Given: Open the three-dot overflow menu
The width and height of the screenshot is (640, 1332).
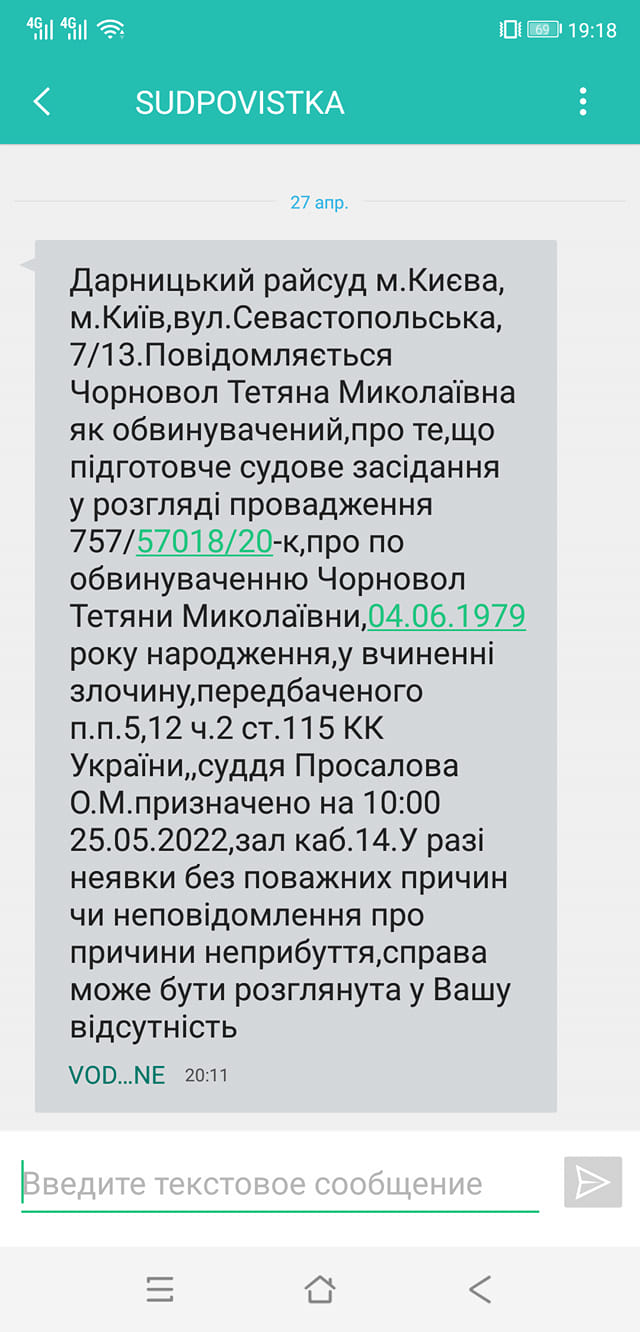Looking at the screenshot, I should tap(582, 102).
